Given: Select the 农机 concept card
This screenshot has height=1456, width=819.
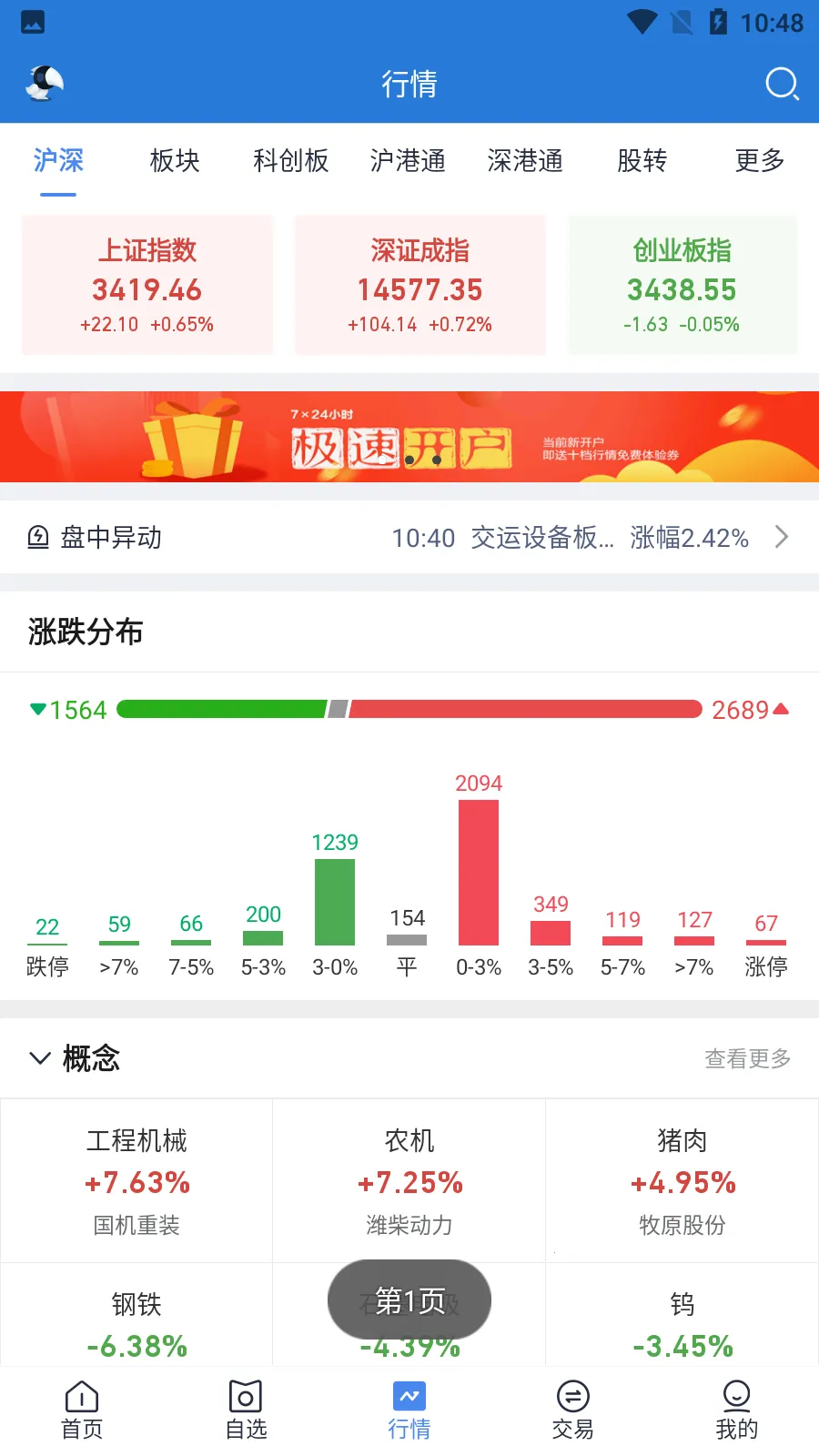Looking at the screenshot, I should point(409,1179).
